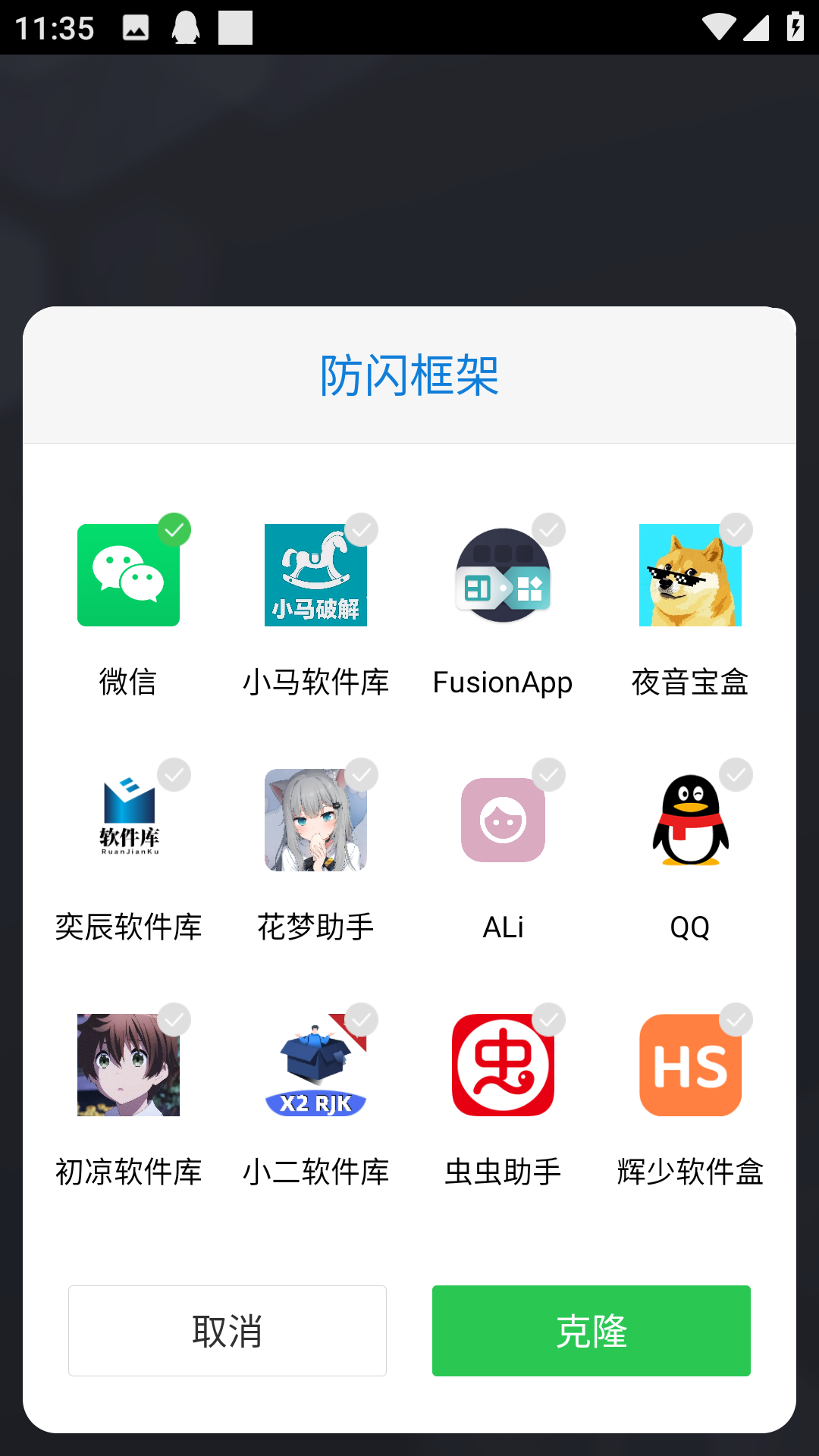Select the 小马破解 software library icon
The image size is (819, 1456).
[x=315, y=574]
